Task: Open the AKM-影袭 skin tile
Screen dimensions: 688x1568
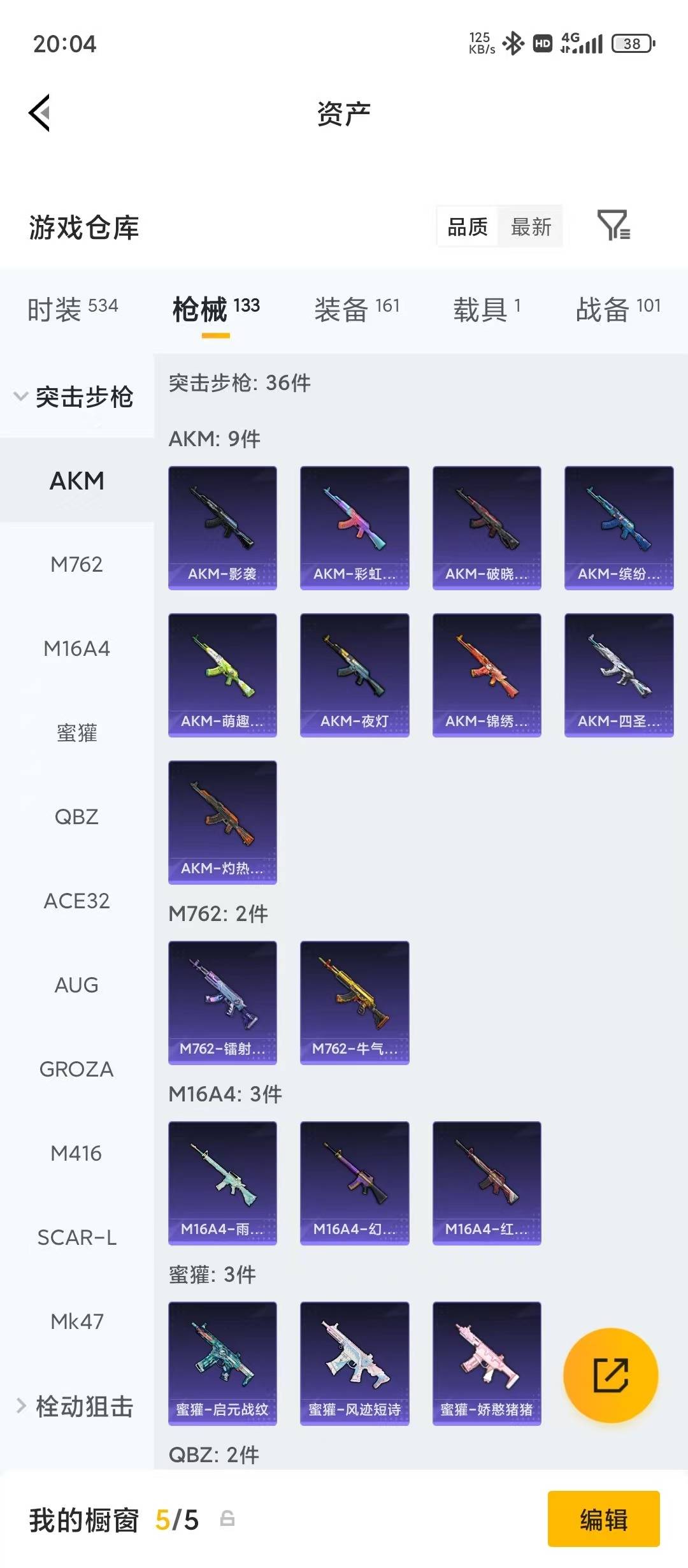Action: [x=222, y=528]
